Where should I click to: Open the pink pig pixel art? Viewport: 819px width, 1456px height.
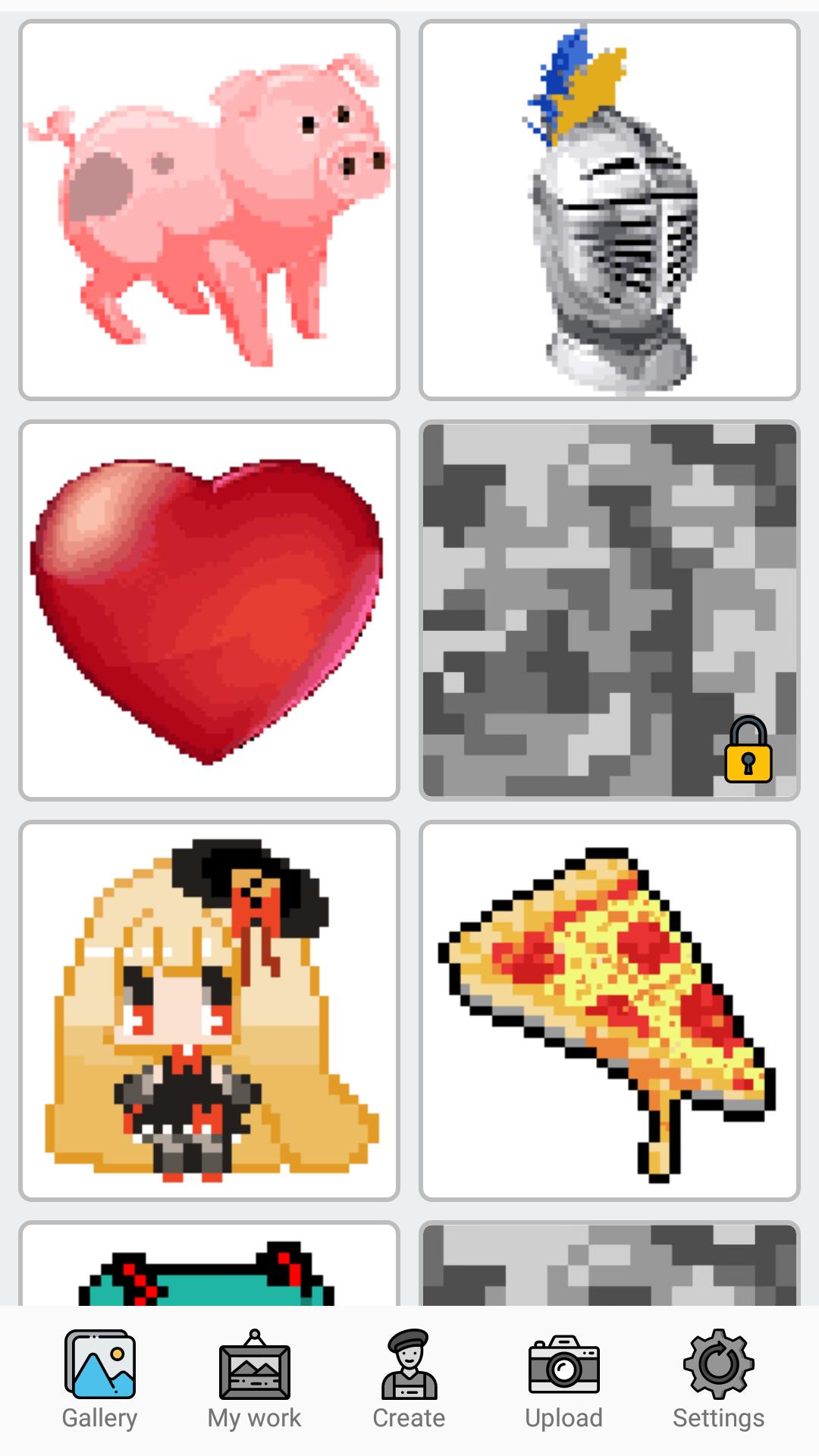[209, 210]
